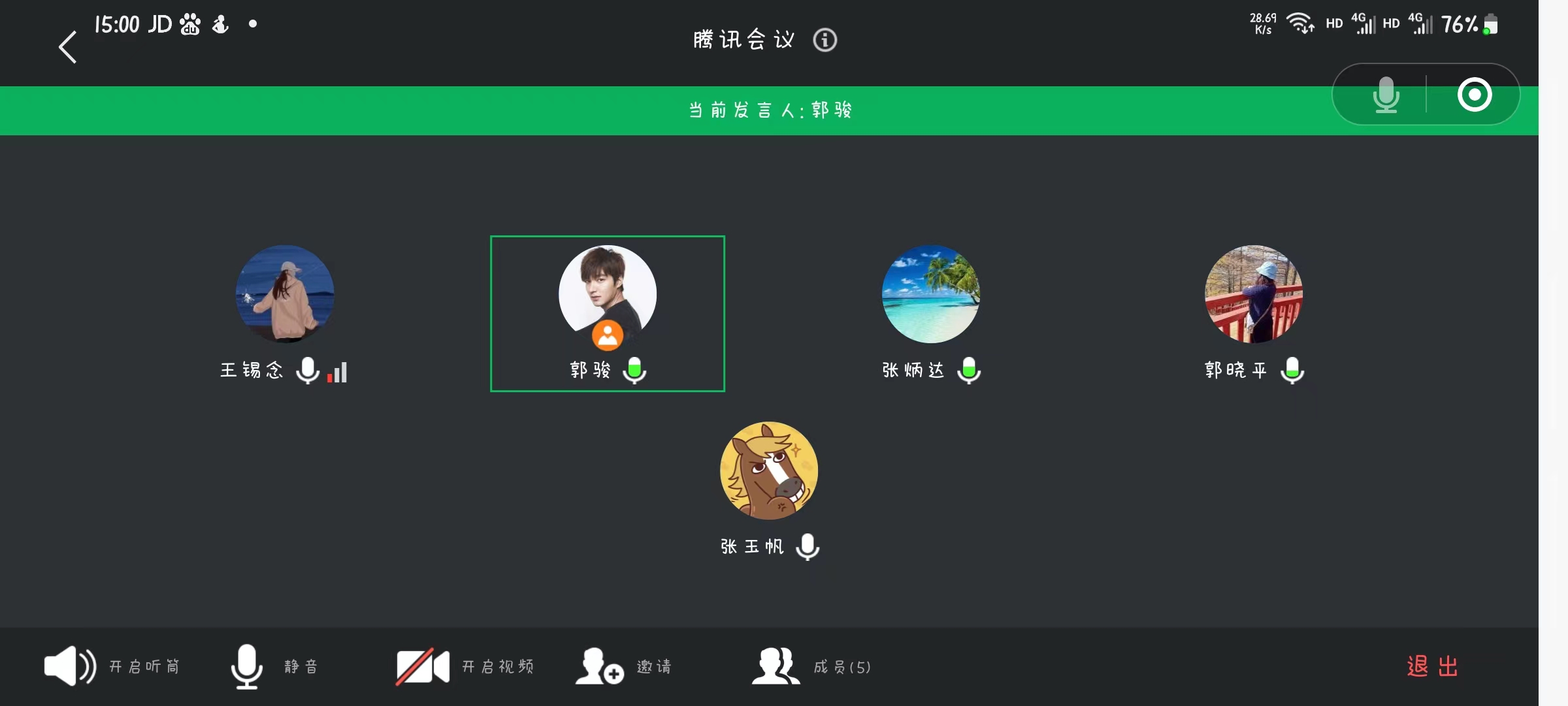Viewport: 1568px width, 706px height.
Task: Invite others via 邀请
Action: (x=624, y=666)
